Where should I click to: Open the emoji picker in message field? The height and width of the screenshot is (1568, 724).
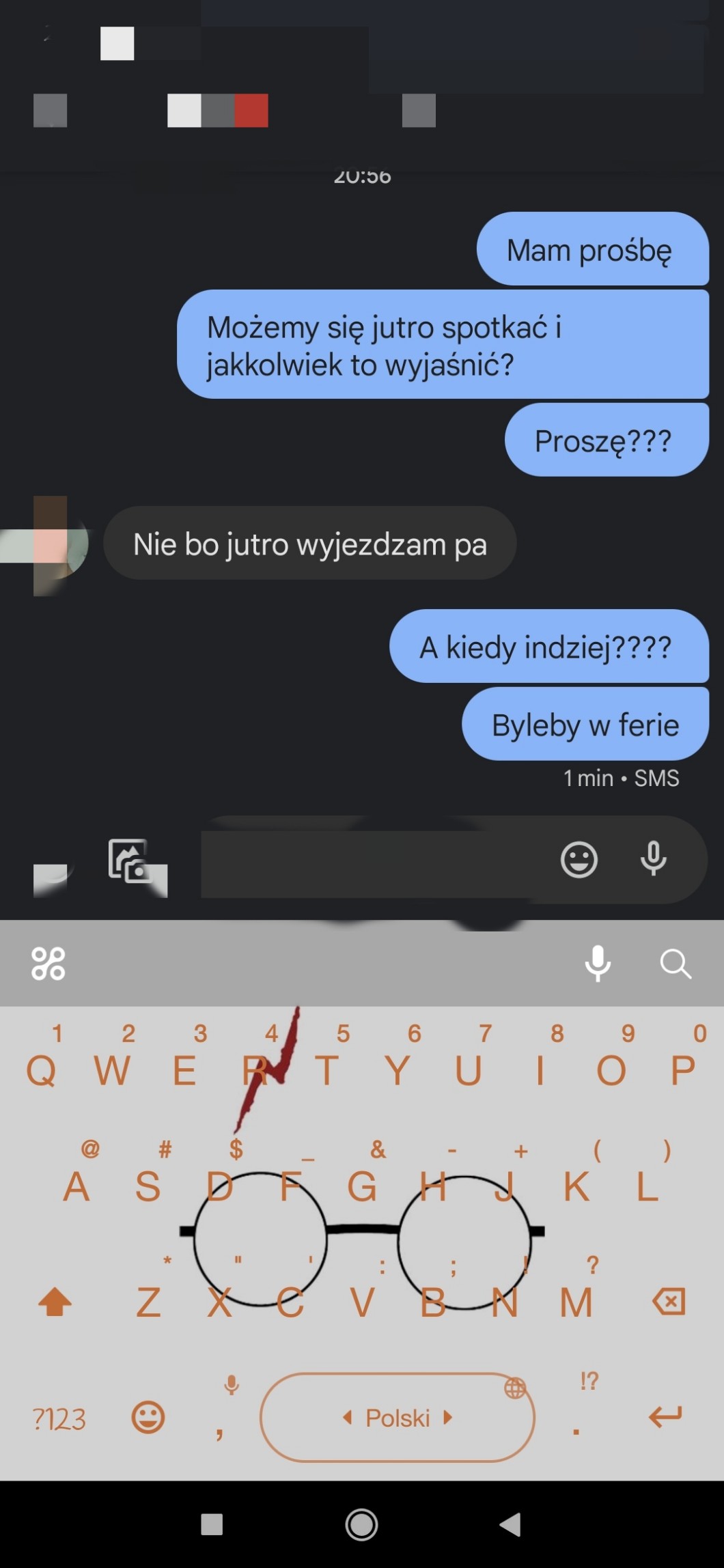tap(579, 859)
